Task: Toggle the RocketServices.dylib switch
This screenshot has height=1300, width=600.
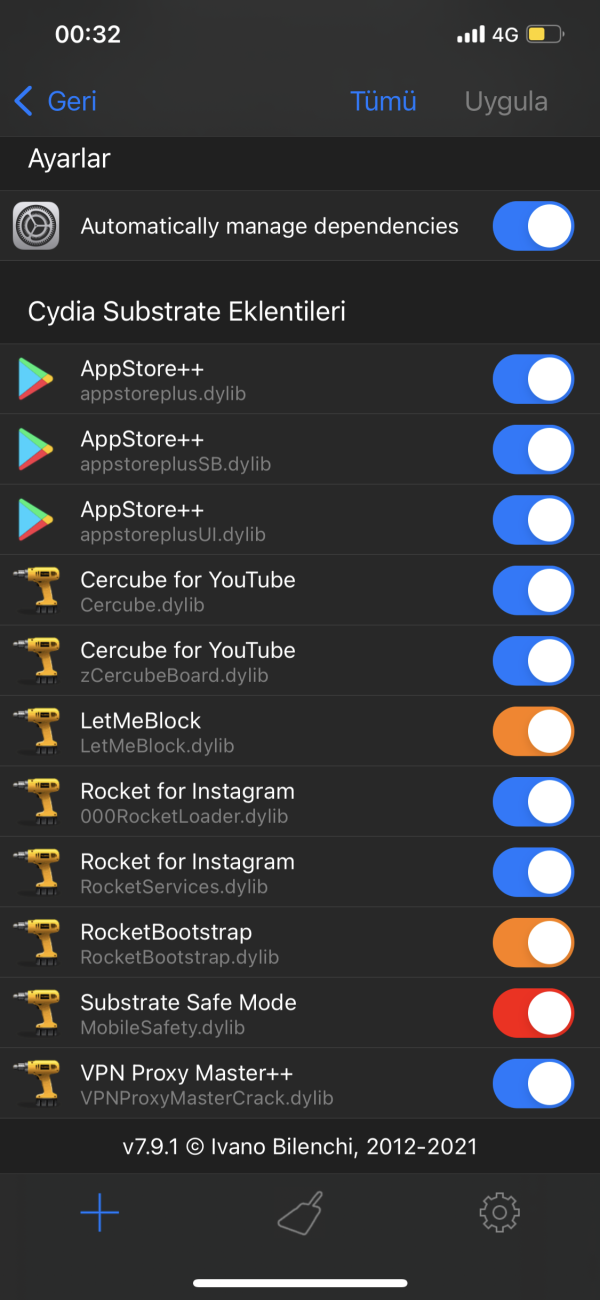Action: (x=533, y=872)
